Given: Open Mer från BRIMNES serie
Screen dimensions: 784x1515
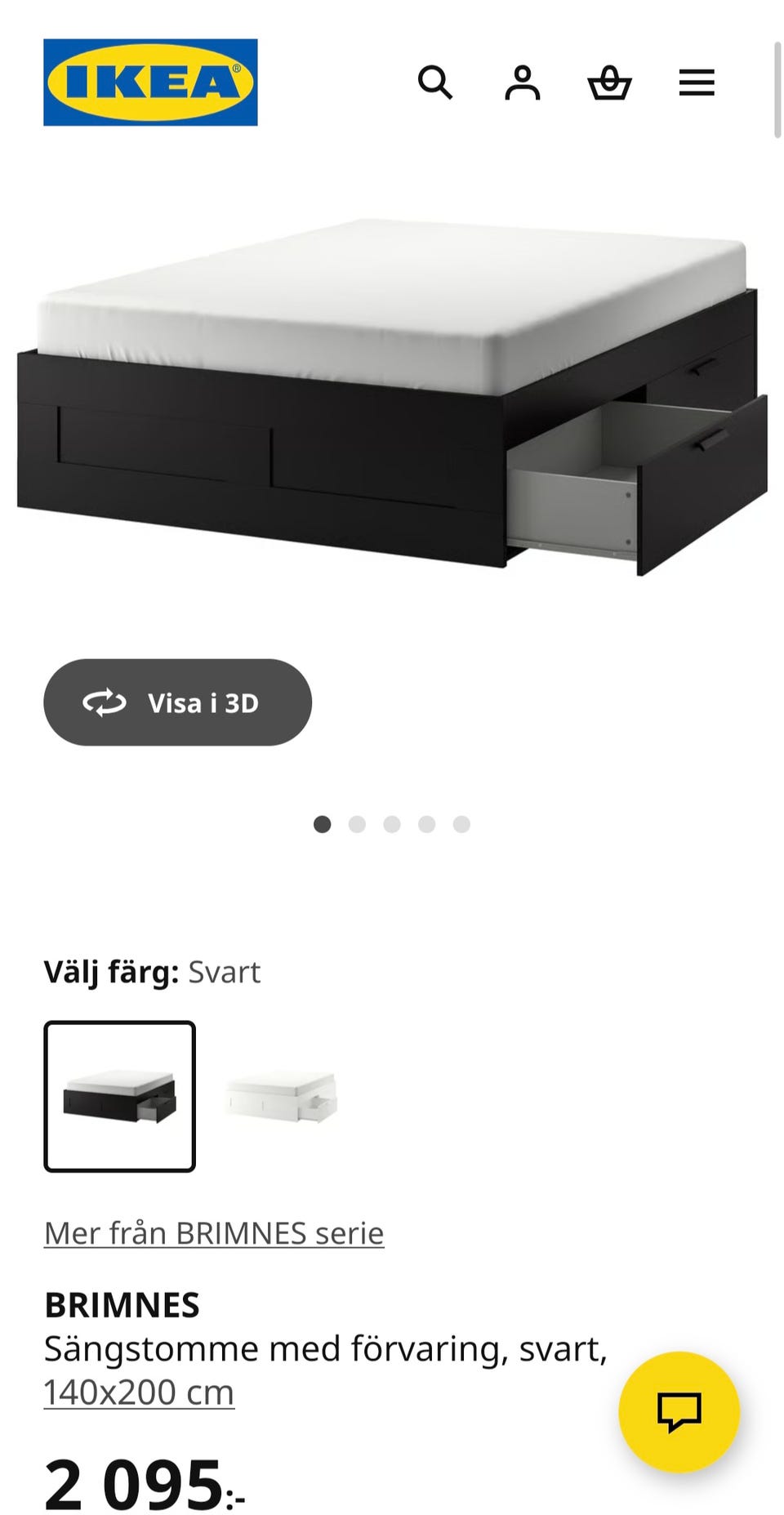Looking at the screenshot, I should (213, 1233).
